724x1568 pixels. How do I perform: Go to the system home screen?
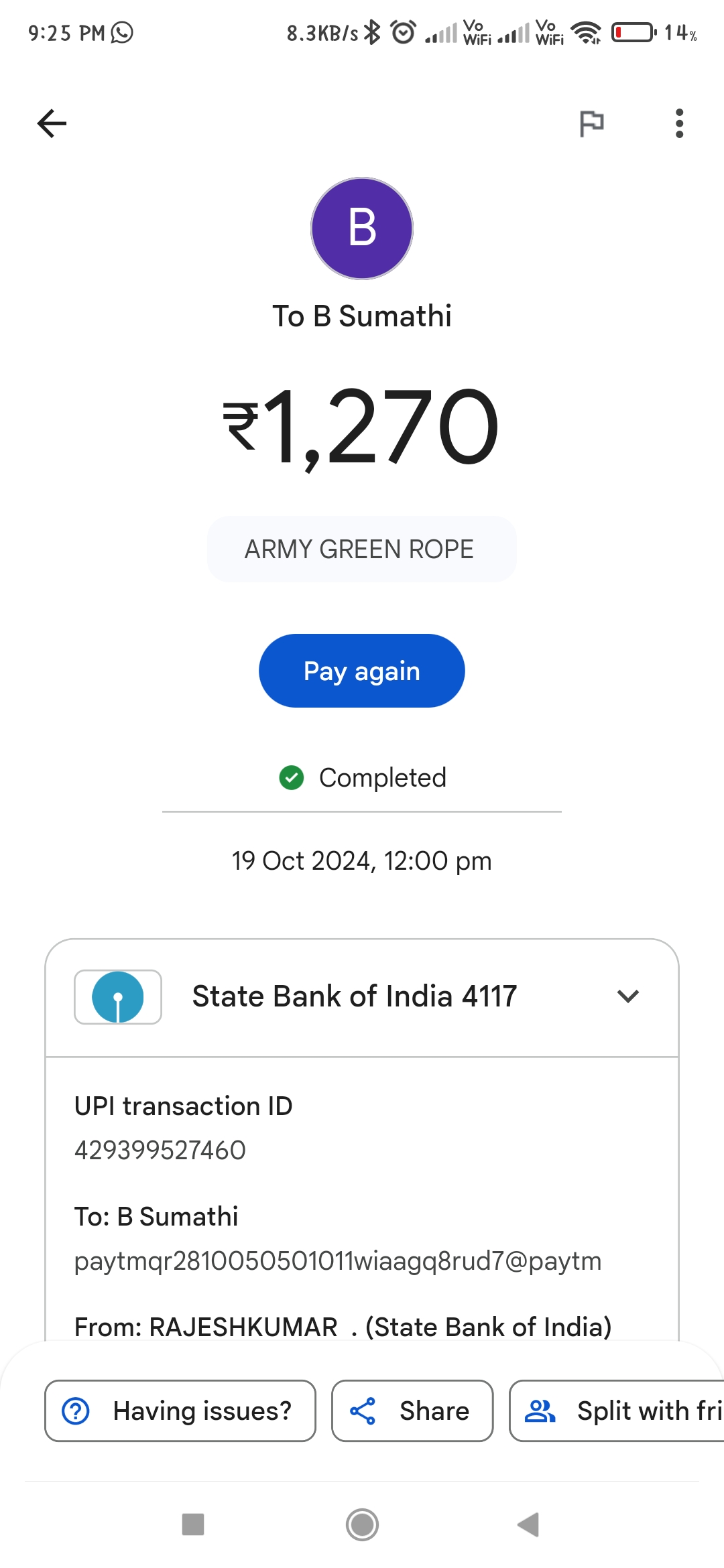coord(362,1525)
